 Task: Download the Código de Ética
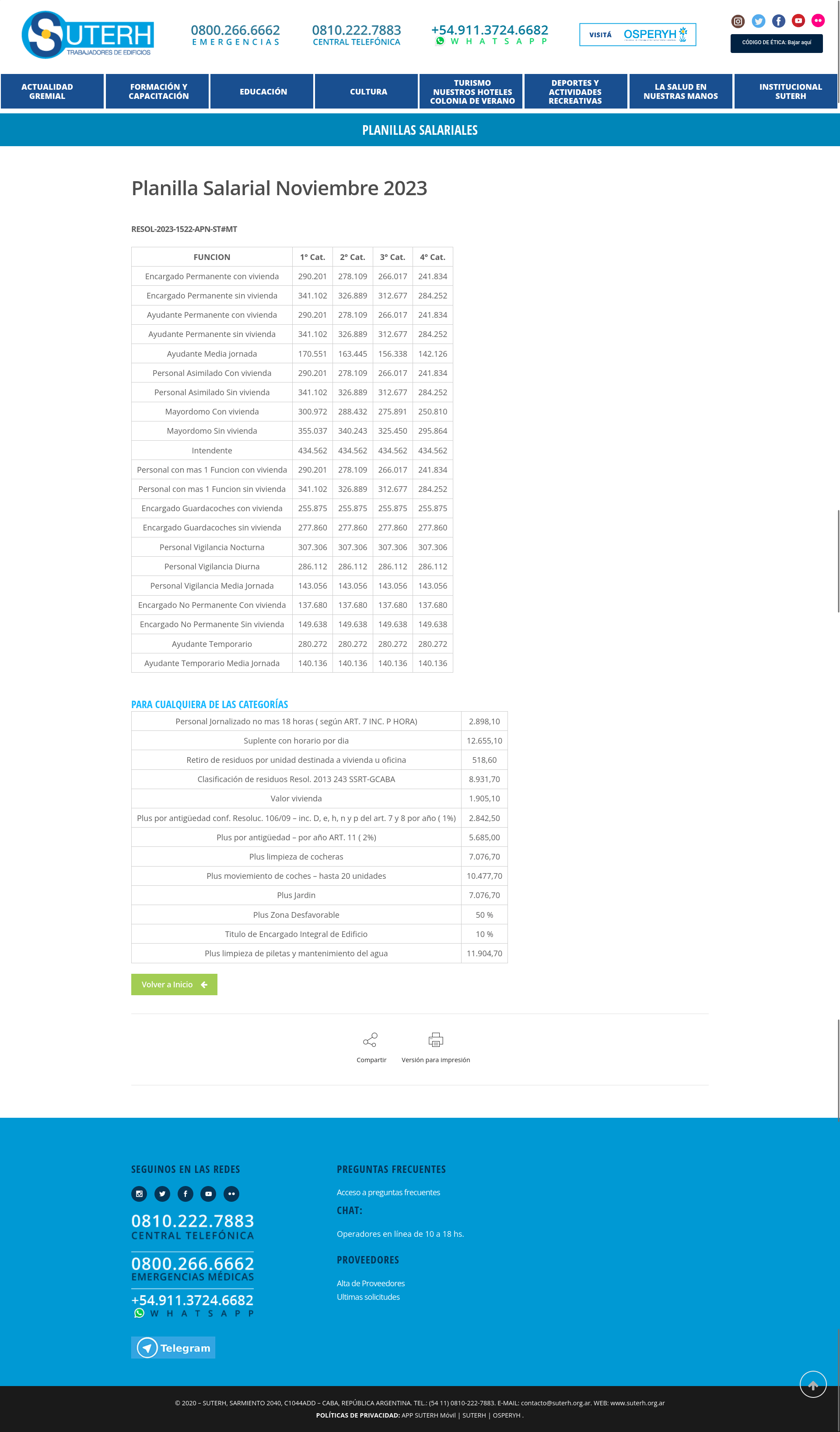tap(777, 43)
